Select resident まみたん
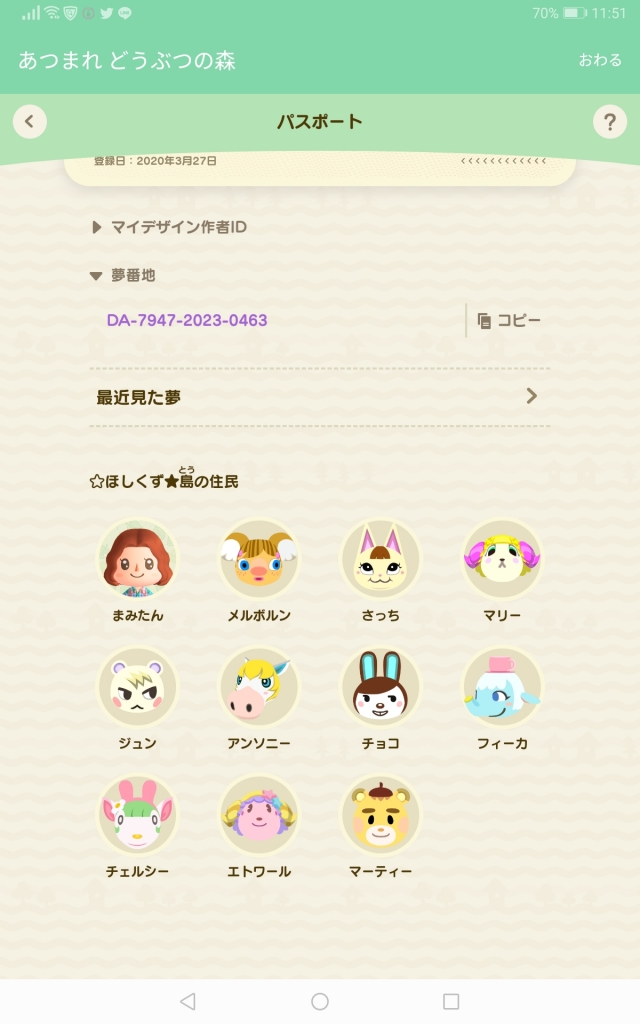Image resolution: width=640 pixels, height=1024 pixels. point(137,560)
